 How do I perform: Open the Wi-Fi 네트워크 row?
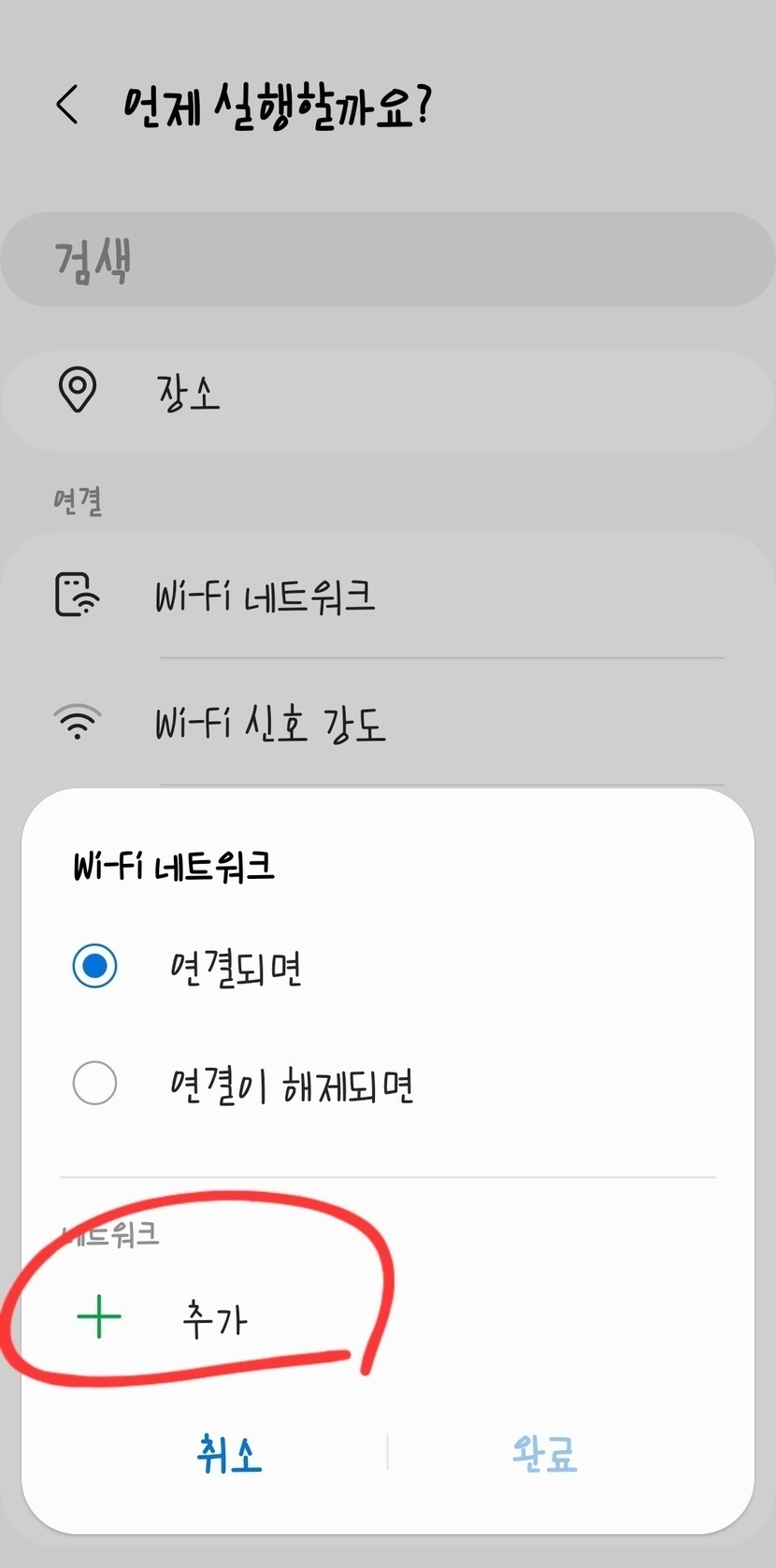pyautogui.click(x=388, y=596)
